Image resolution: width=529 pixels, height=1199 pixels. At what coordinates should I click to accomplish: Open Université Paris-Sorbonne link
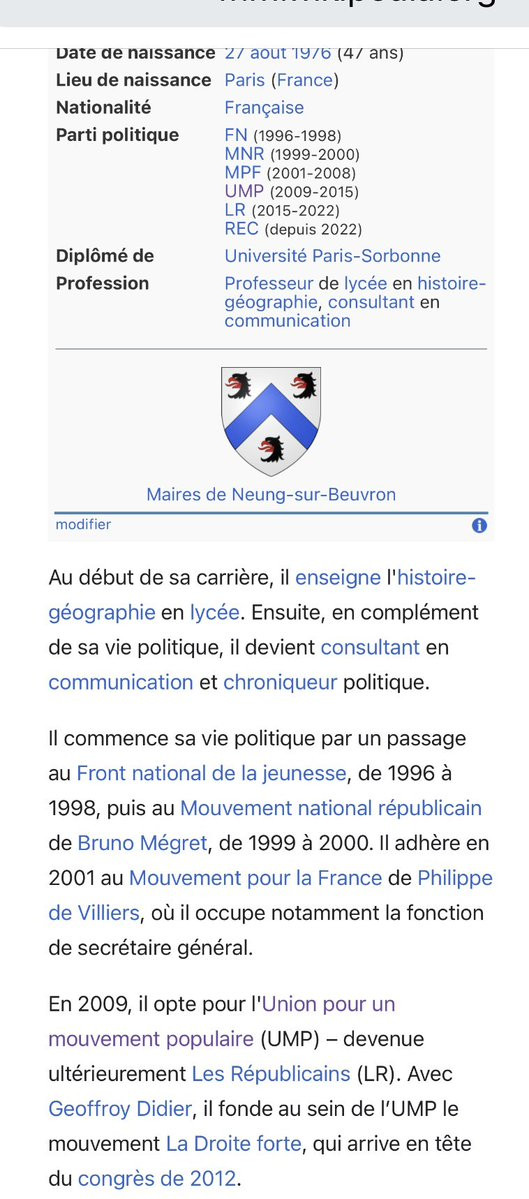333,256
